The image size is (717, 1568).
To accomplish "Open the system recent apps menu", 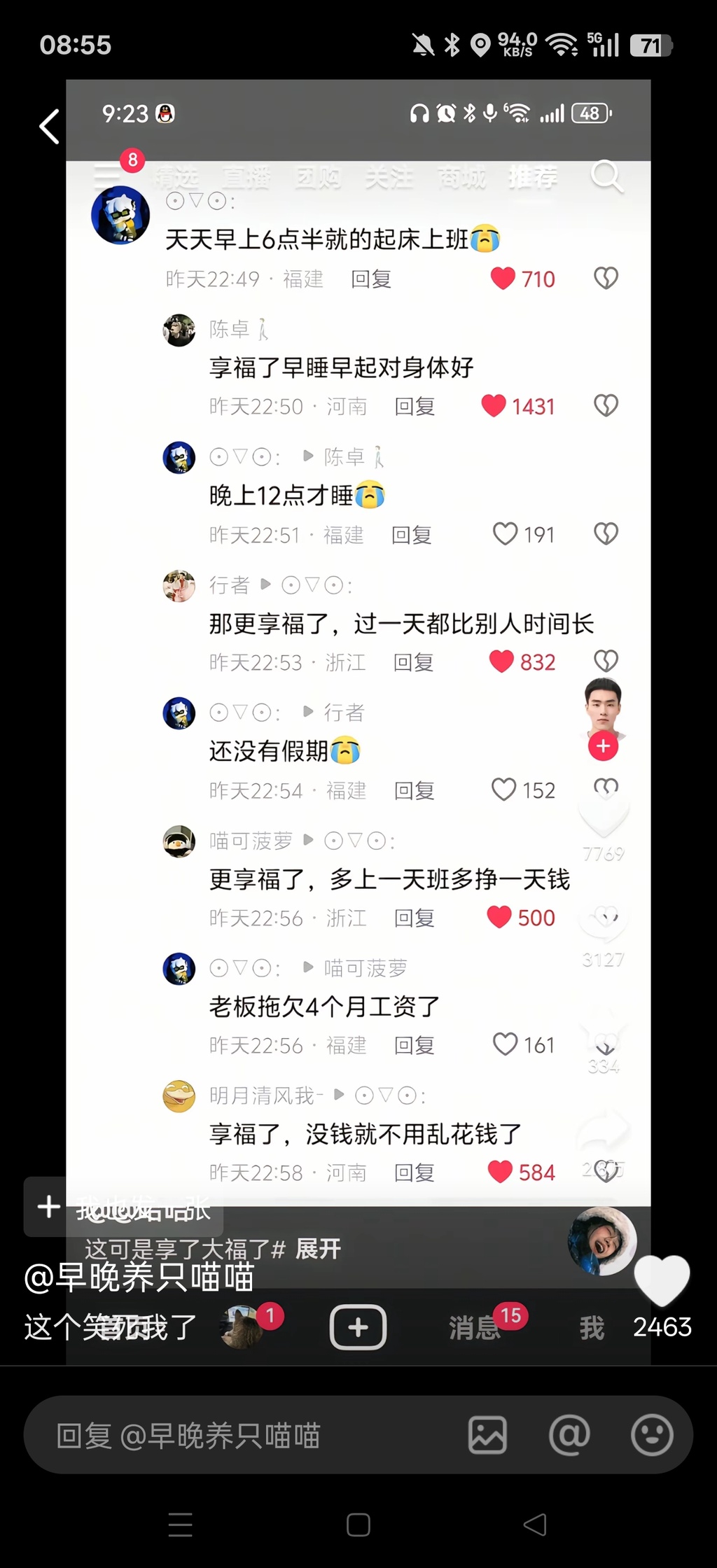I will [180, 1525].
